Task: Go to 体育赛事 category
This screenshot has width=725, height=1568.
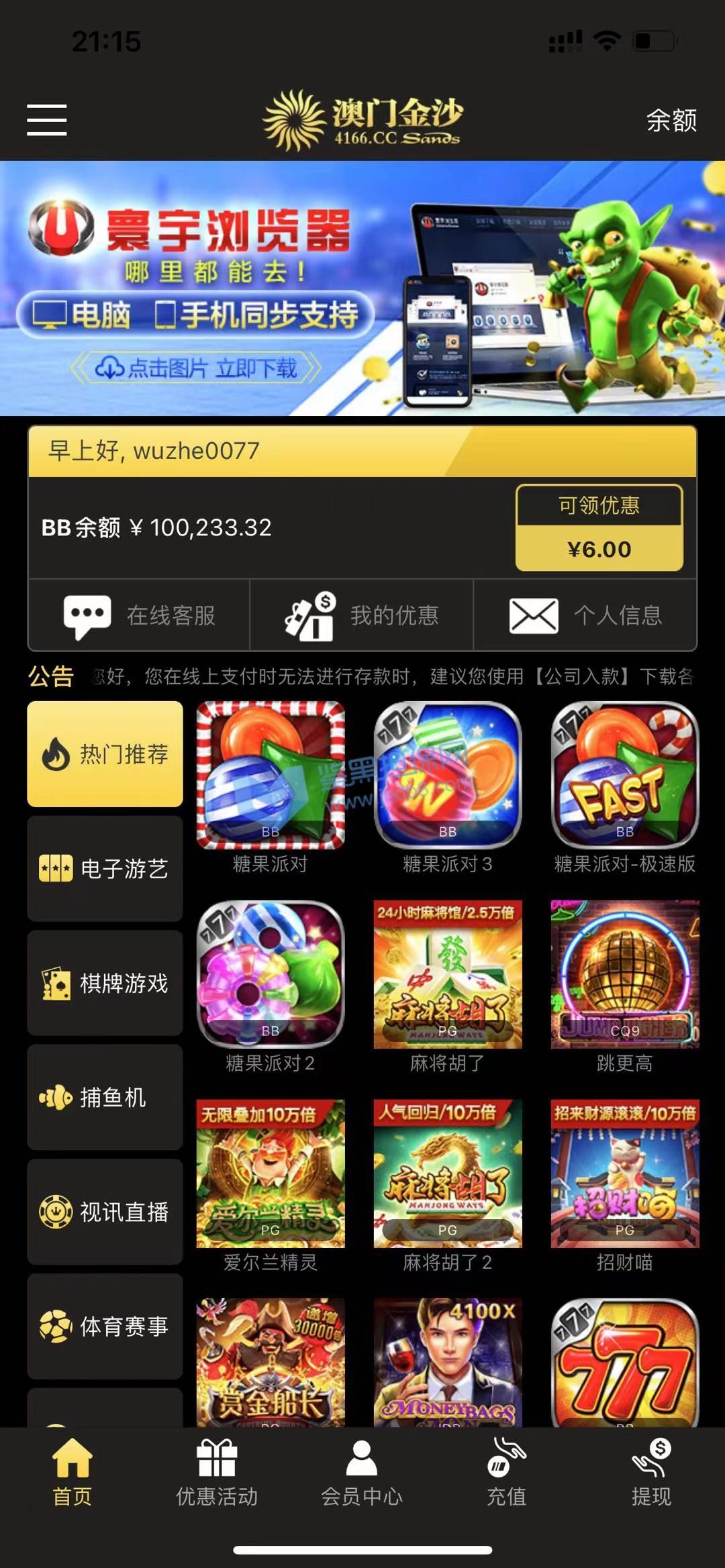Action: click(105, 1326)
